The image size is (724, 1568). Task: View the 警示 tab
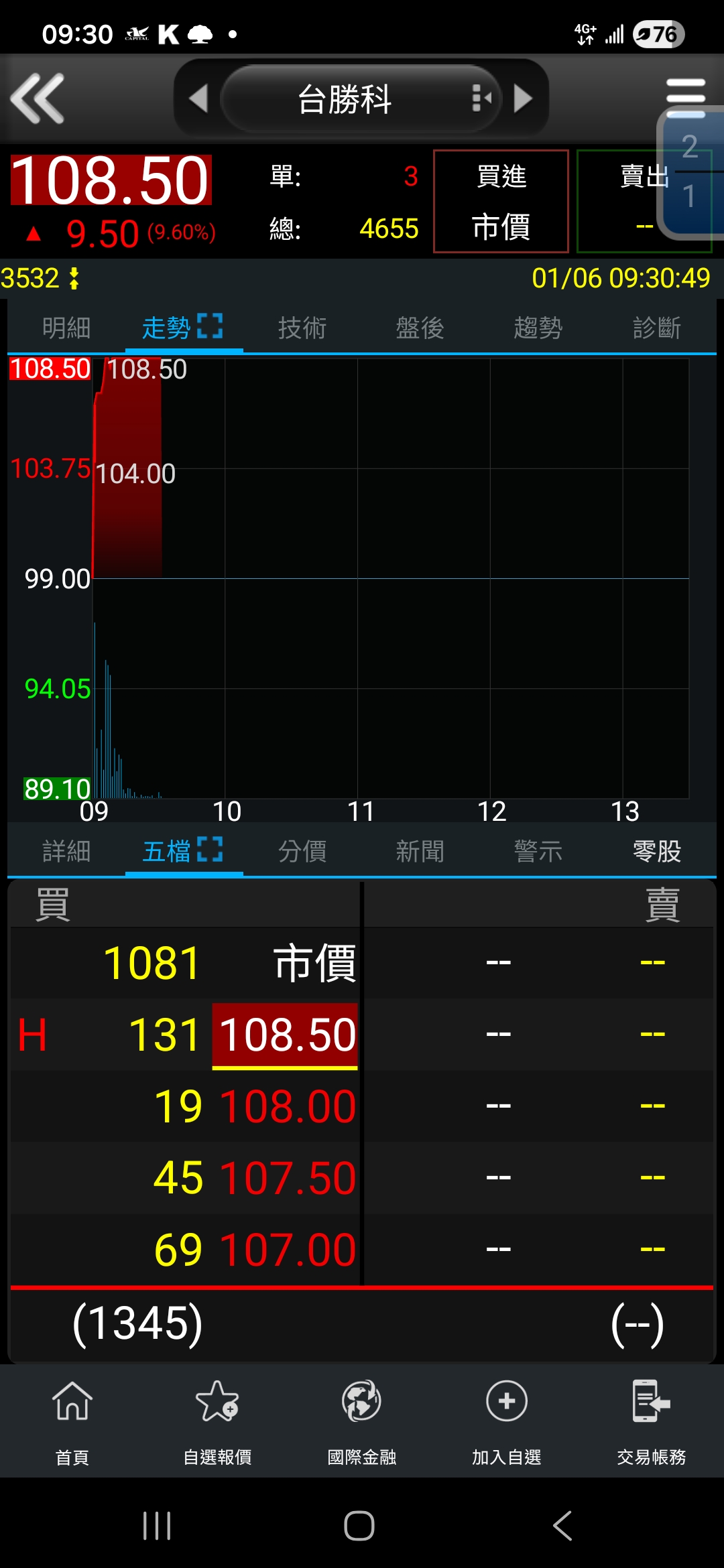[538, 851]
